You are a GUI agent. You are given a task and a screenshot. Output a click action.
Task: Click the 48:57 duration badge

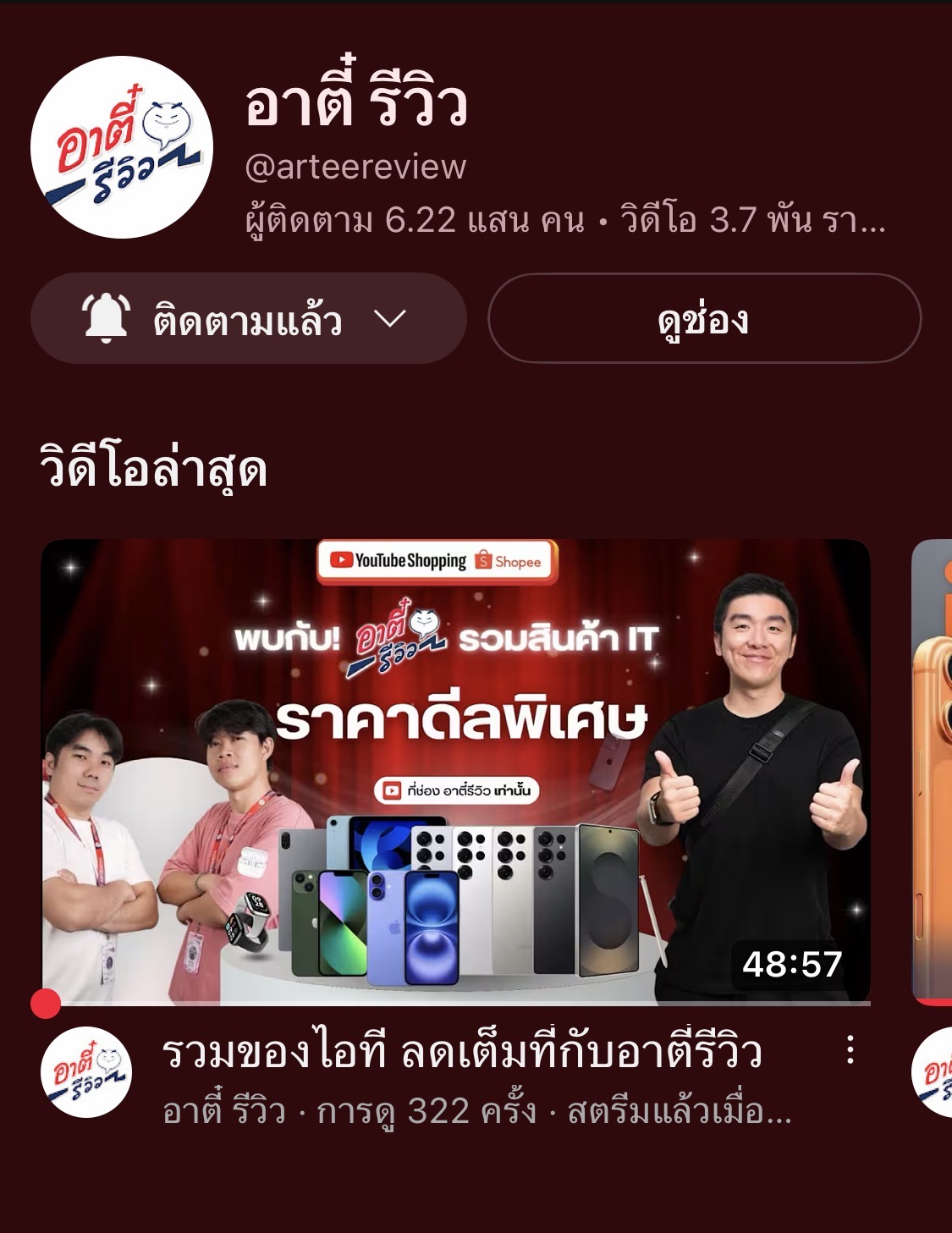791,964
